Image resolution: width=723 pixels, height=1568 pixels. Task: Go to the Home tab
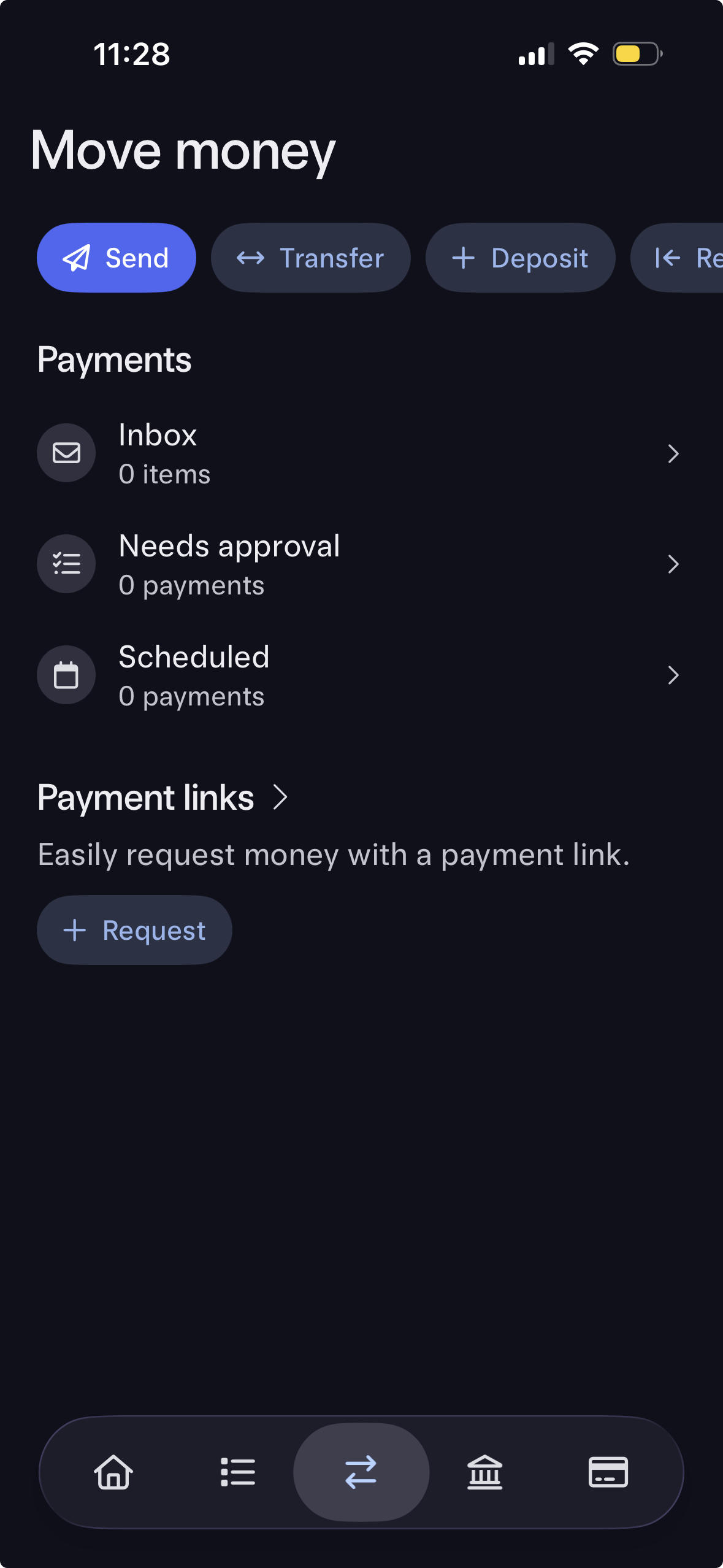point(113,1472)
